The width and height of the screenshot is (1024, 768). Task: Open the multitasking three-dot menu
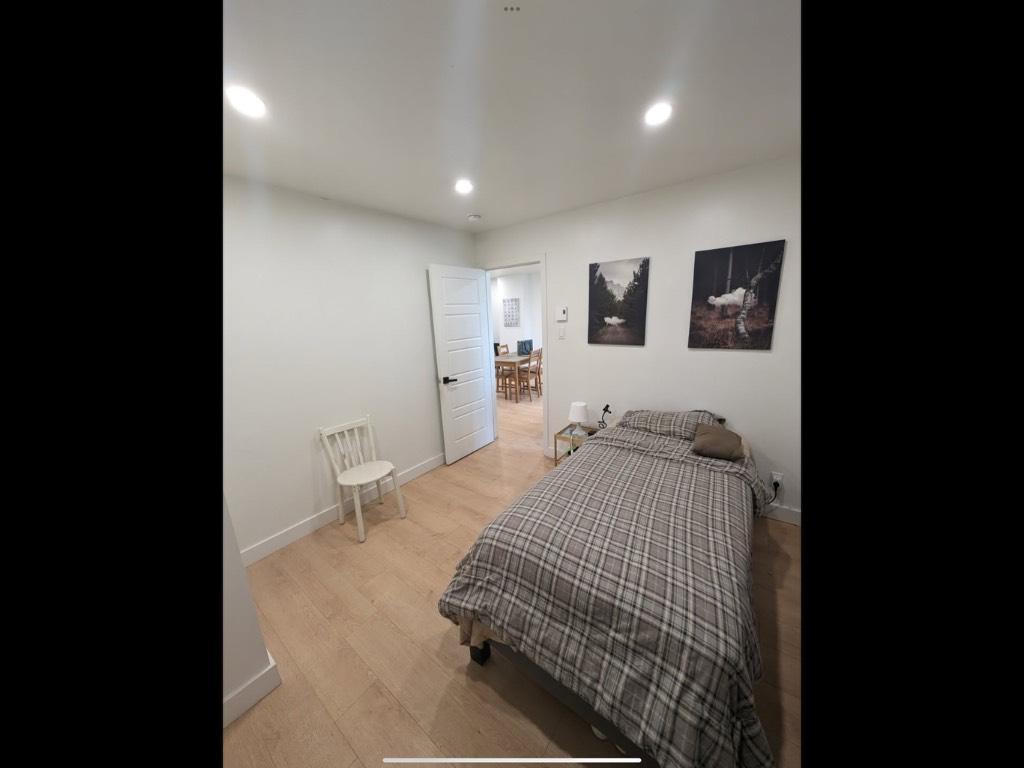pos(512,8)
